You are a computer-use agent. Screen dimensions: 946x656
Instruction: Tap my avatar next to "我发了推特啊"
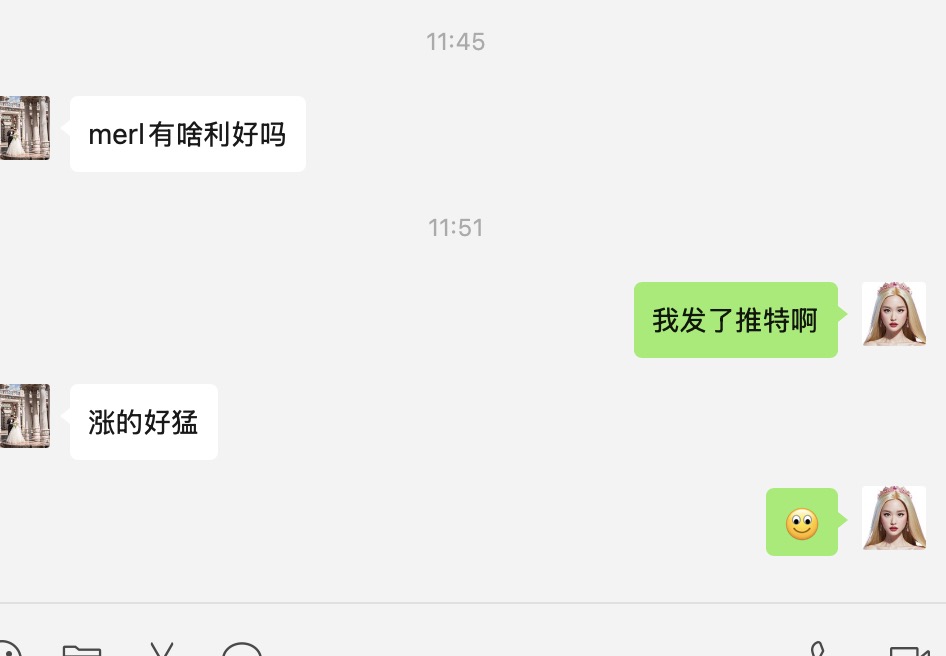pos(894,314)
